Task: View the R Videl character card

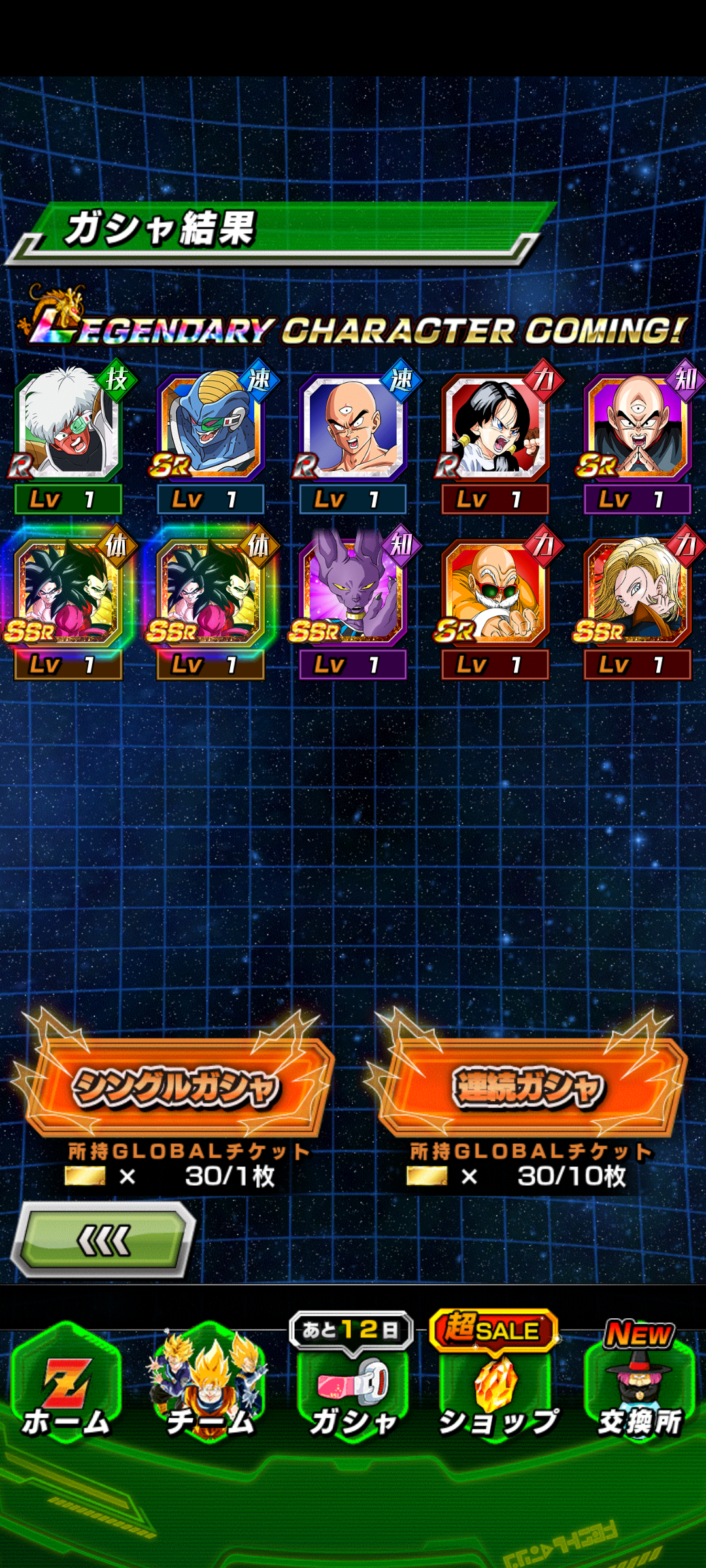Action: 496,436
